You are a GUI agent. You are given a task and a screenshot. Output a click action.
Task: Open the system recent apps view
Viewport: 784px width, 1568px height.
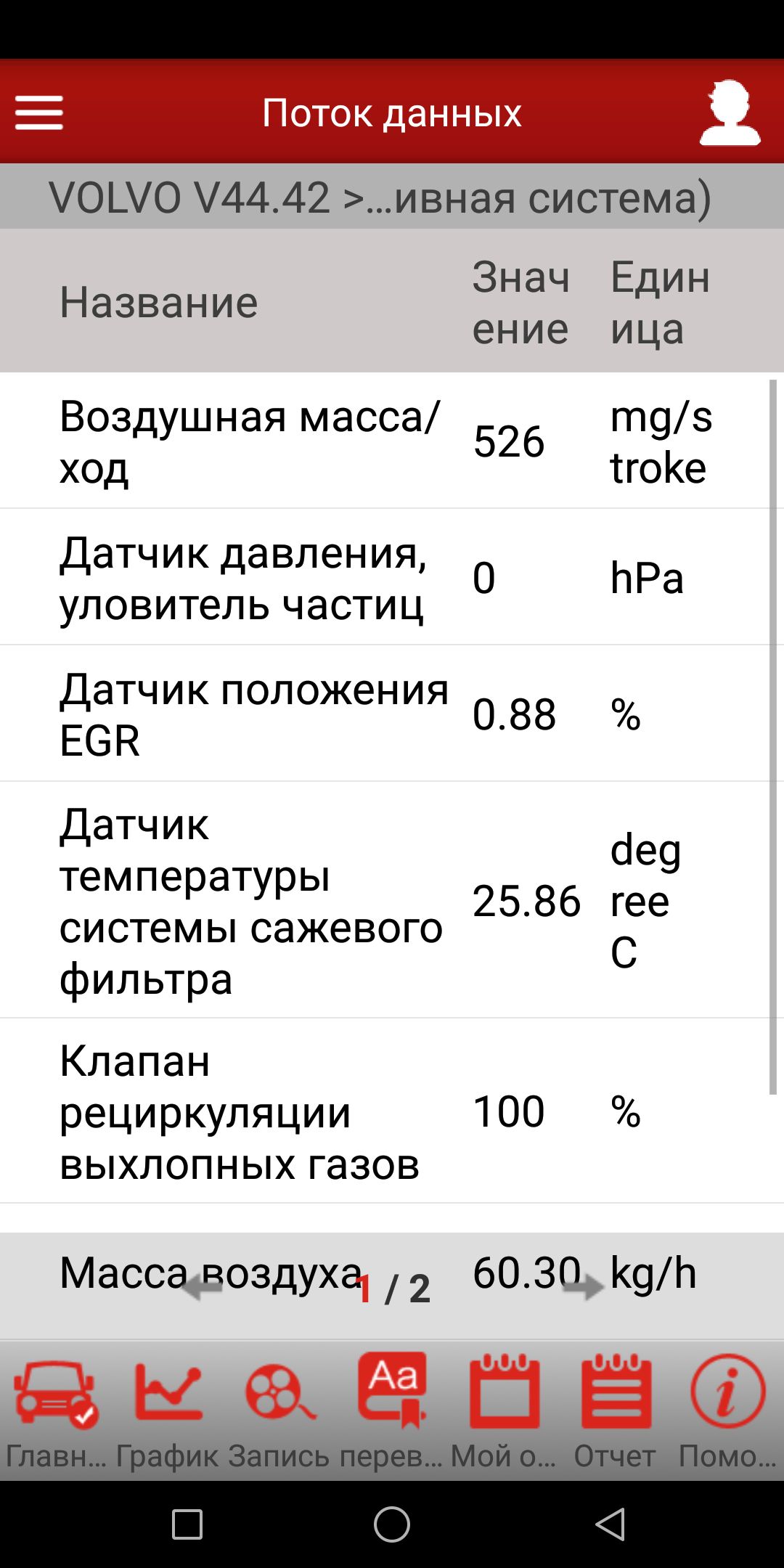point(187,1524)
